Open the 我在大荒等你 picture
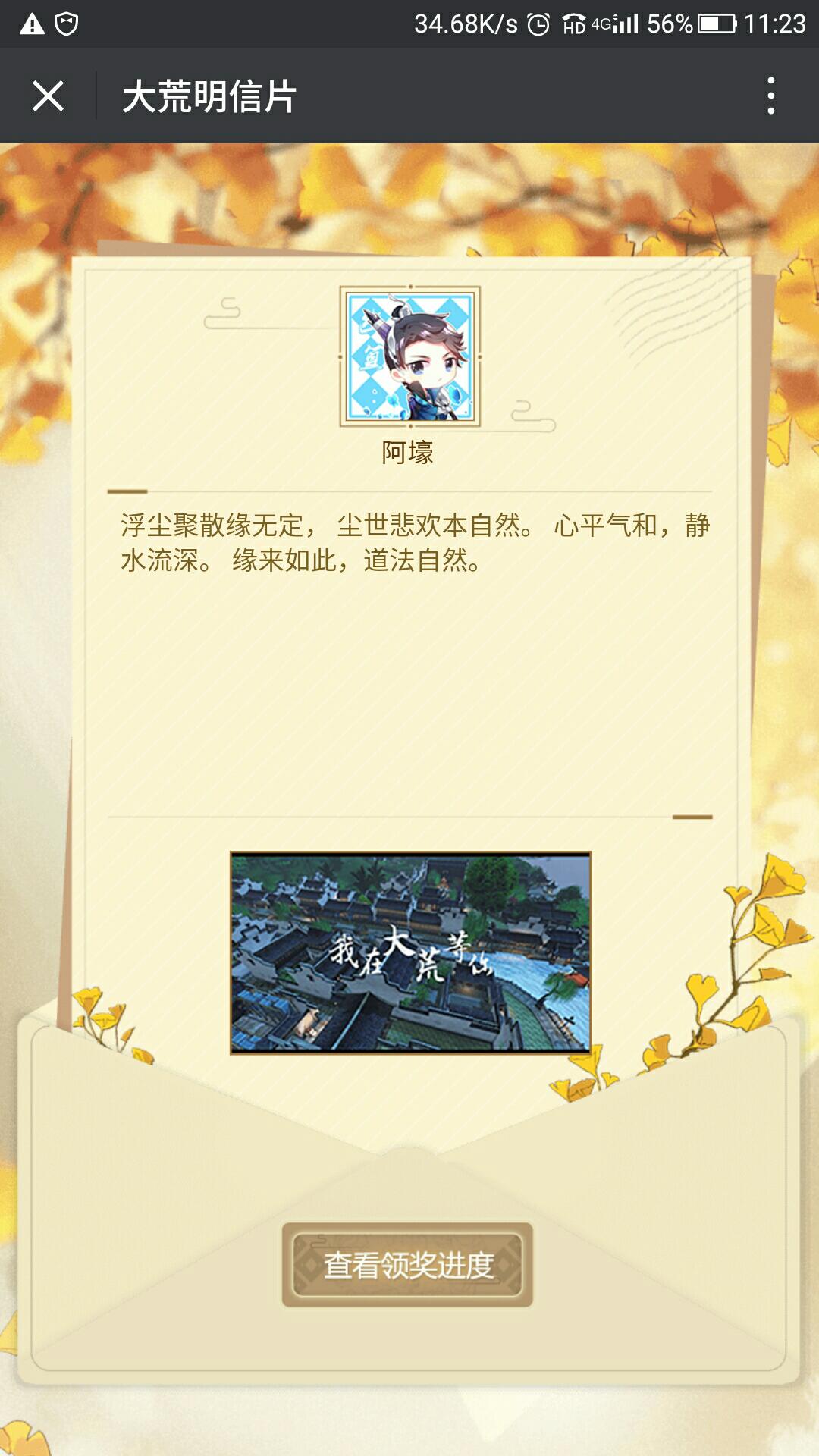 point(410,952)
